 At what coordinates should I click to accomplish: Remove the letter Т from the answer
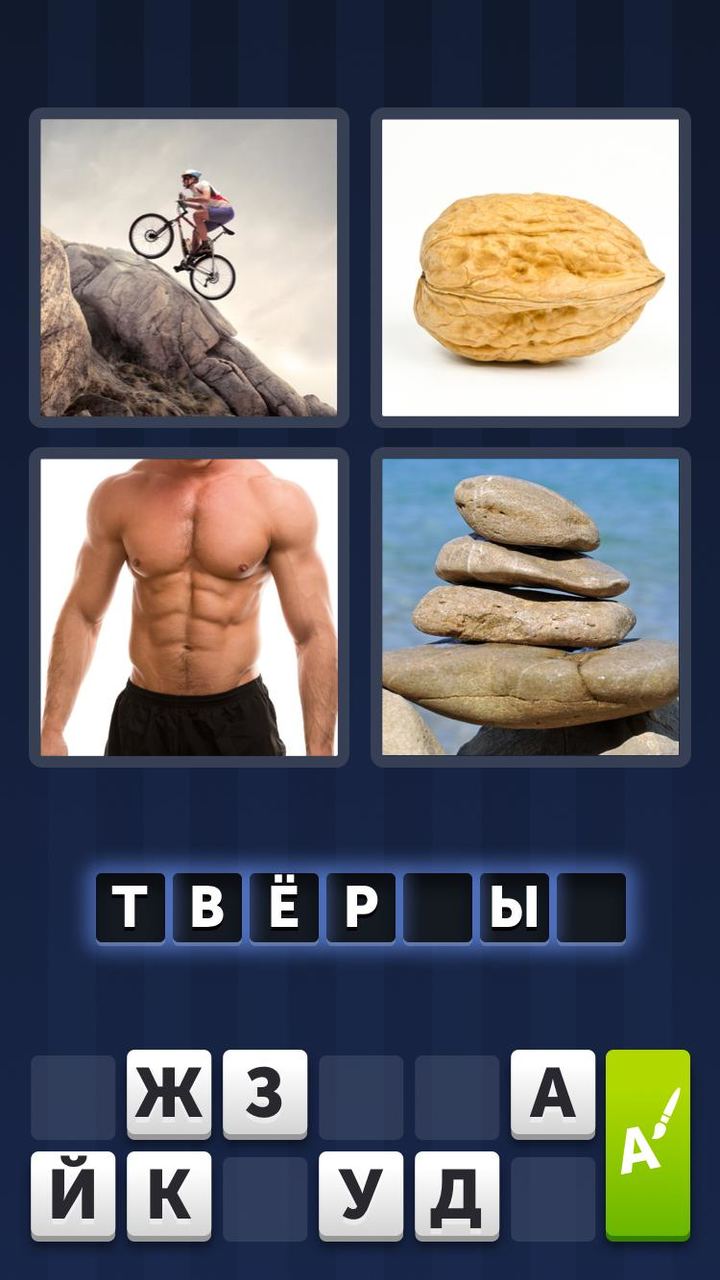[130, 908]
